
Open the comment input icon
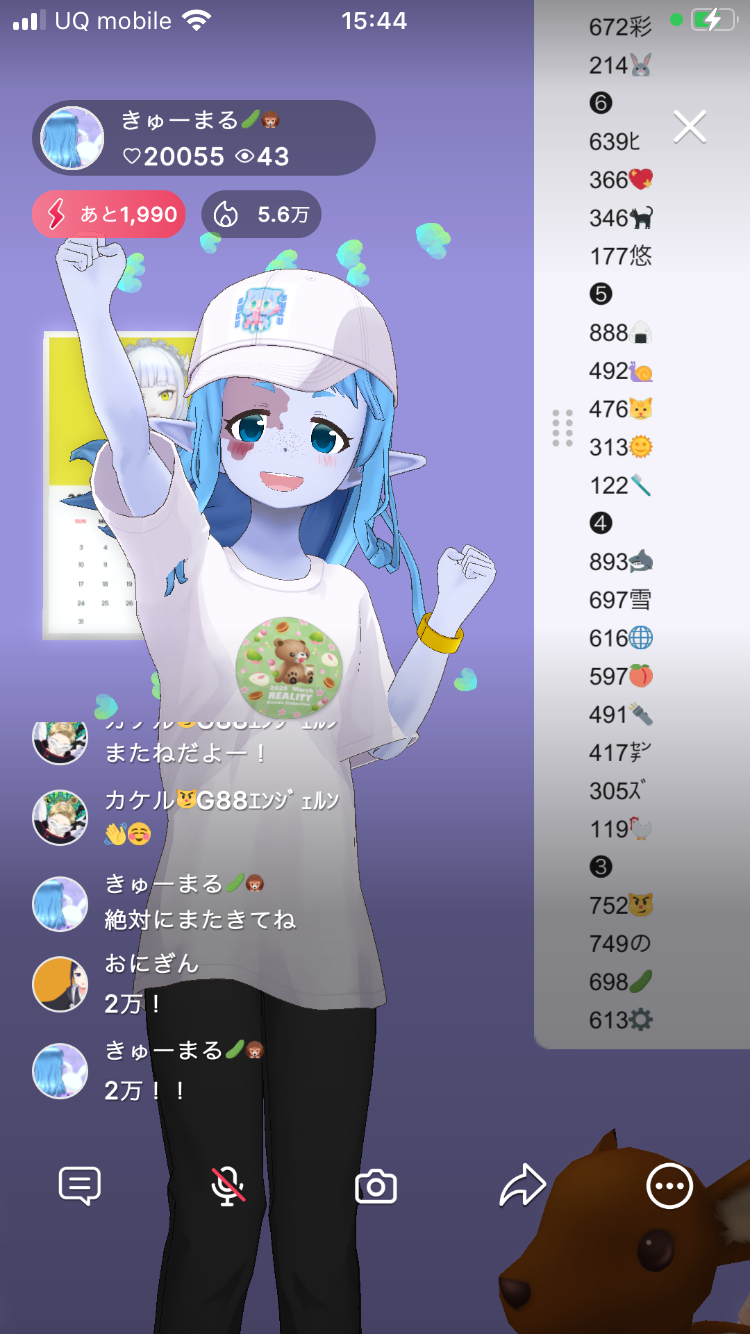pos(80,1186)
